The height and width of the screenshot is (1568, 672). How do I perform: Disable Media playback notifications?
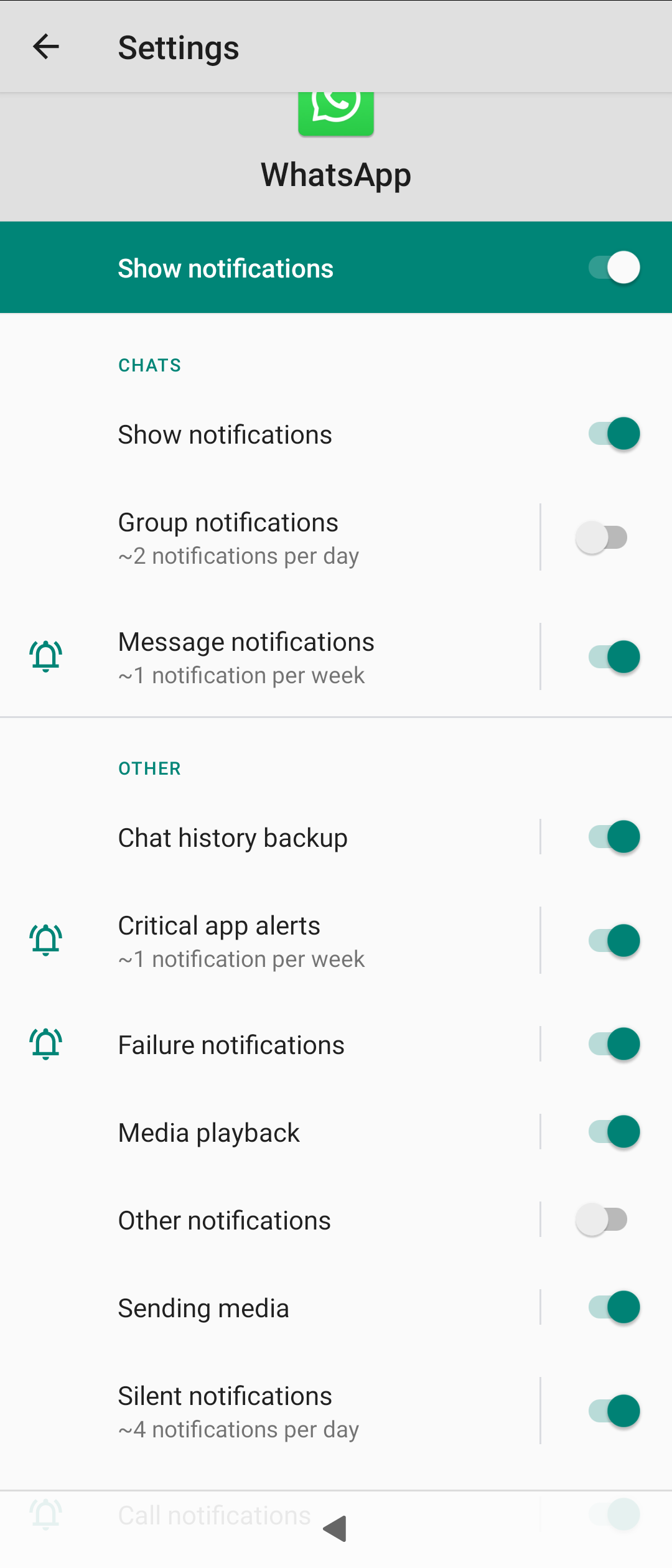point(614,1132)
